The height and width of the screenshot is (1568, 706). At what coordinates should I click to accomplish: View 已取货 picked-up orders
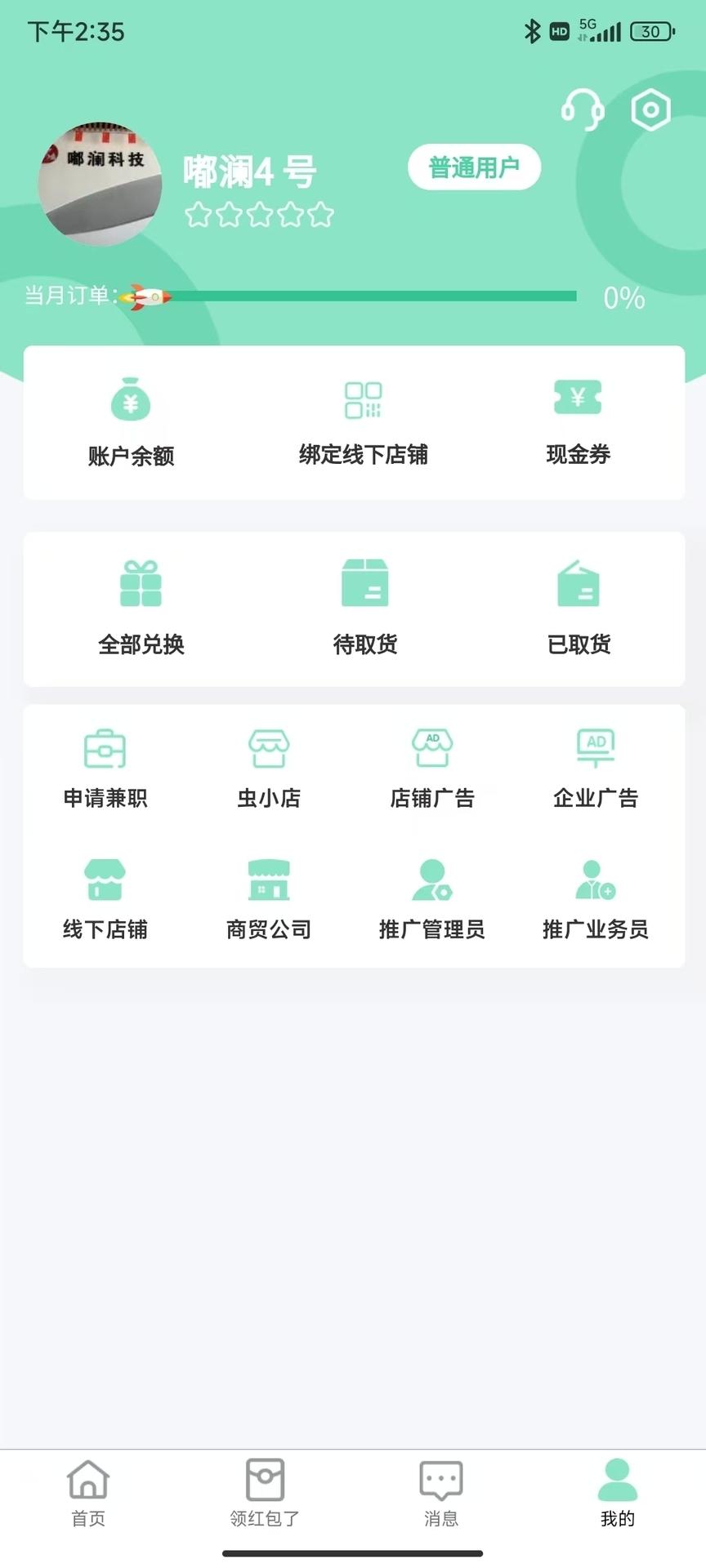pos(579,608)
